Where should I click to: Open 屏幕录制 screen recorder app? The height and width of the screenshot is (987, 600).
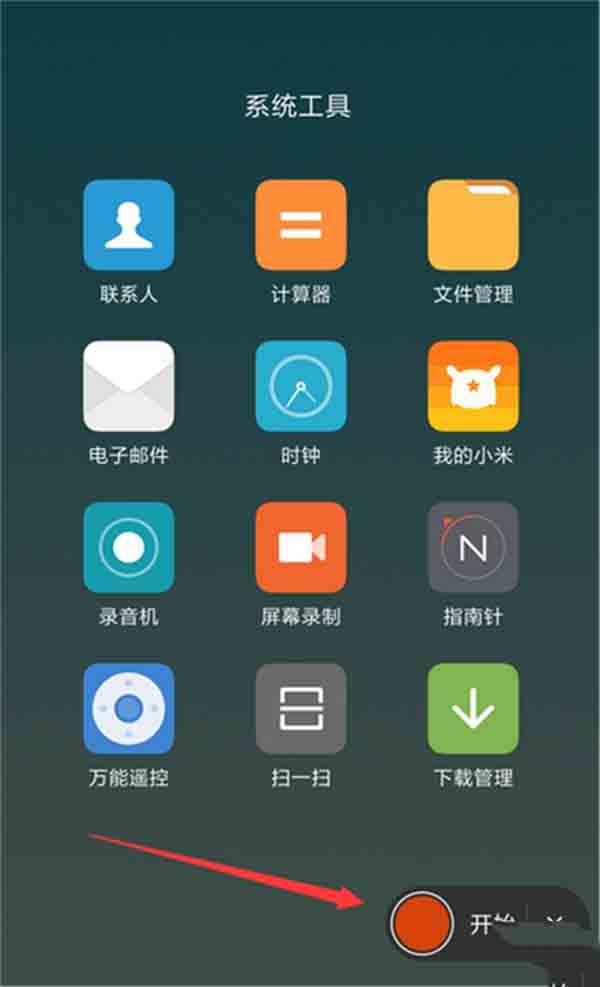tap(300, 547)
